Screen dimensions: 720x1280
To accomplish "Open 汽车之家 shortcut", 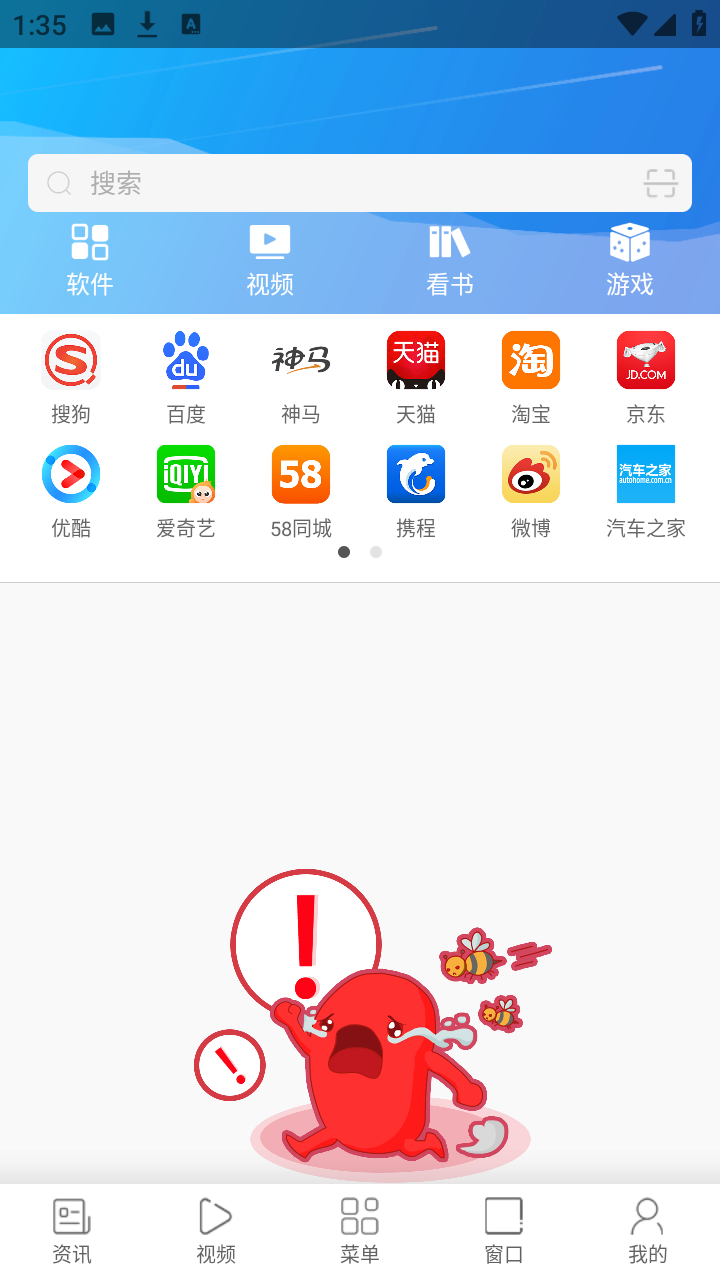I will [x=645, y=490].
